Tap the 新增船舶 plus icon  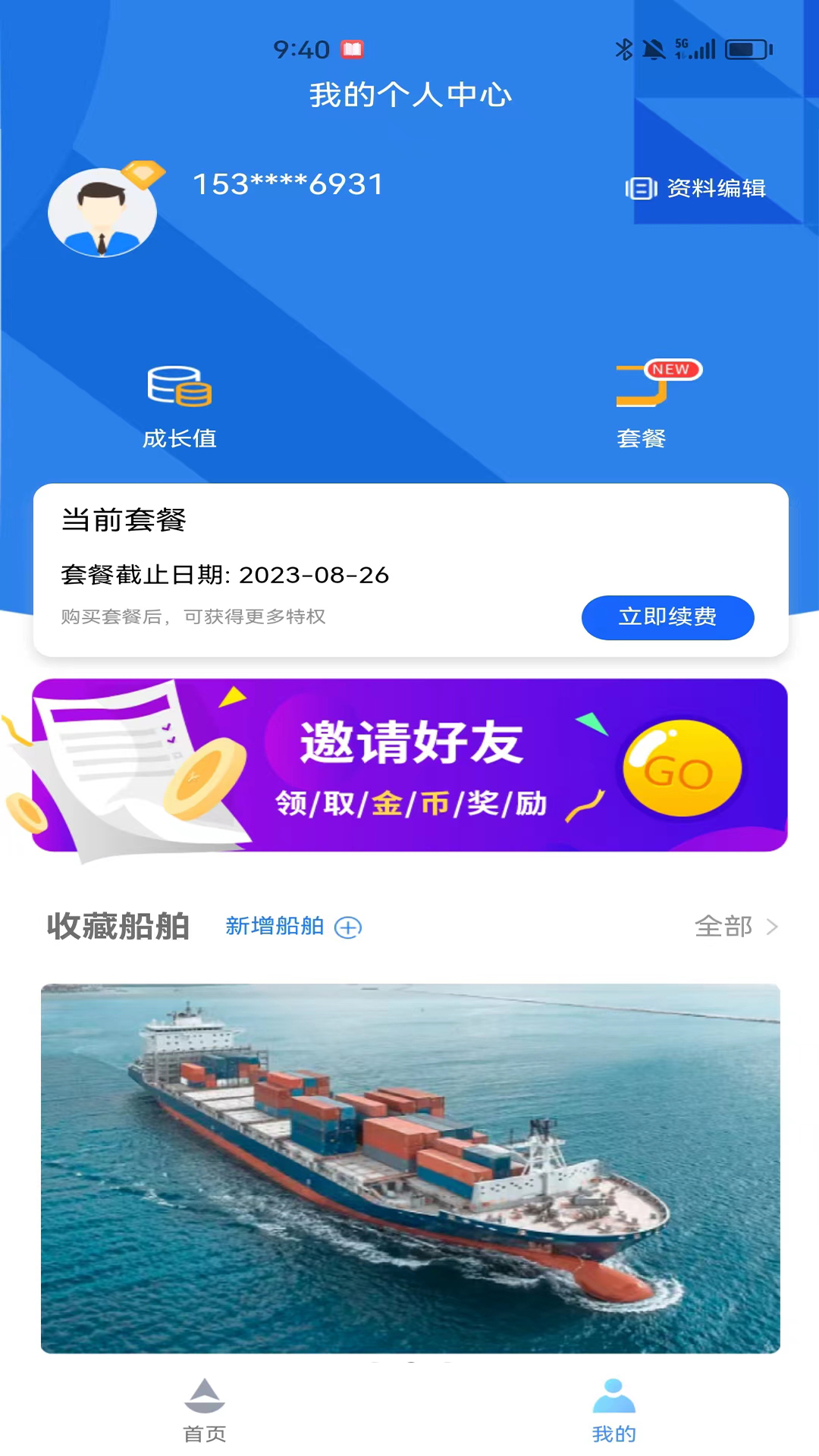(x=348, y=927)
